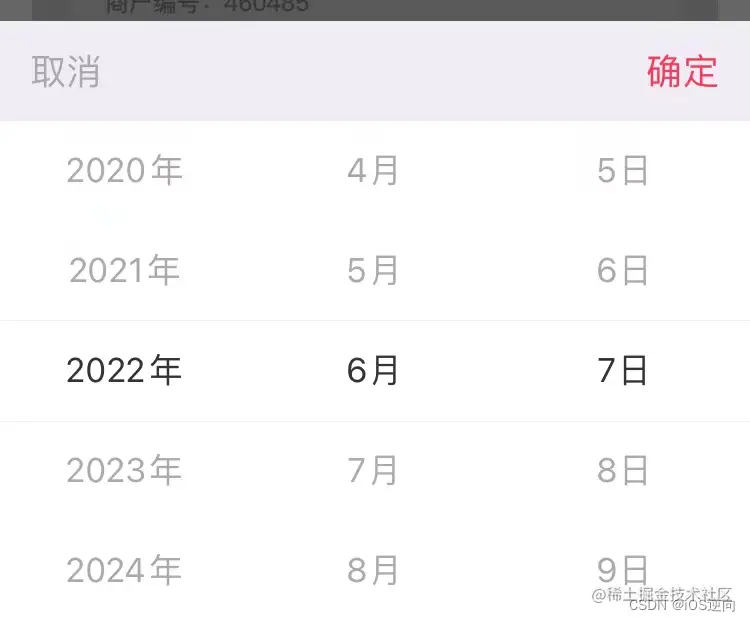Set the month to 8月
The width and height of the screenshot is (750, 621).
373,571
